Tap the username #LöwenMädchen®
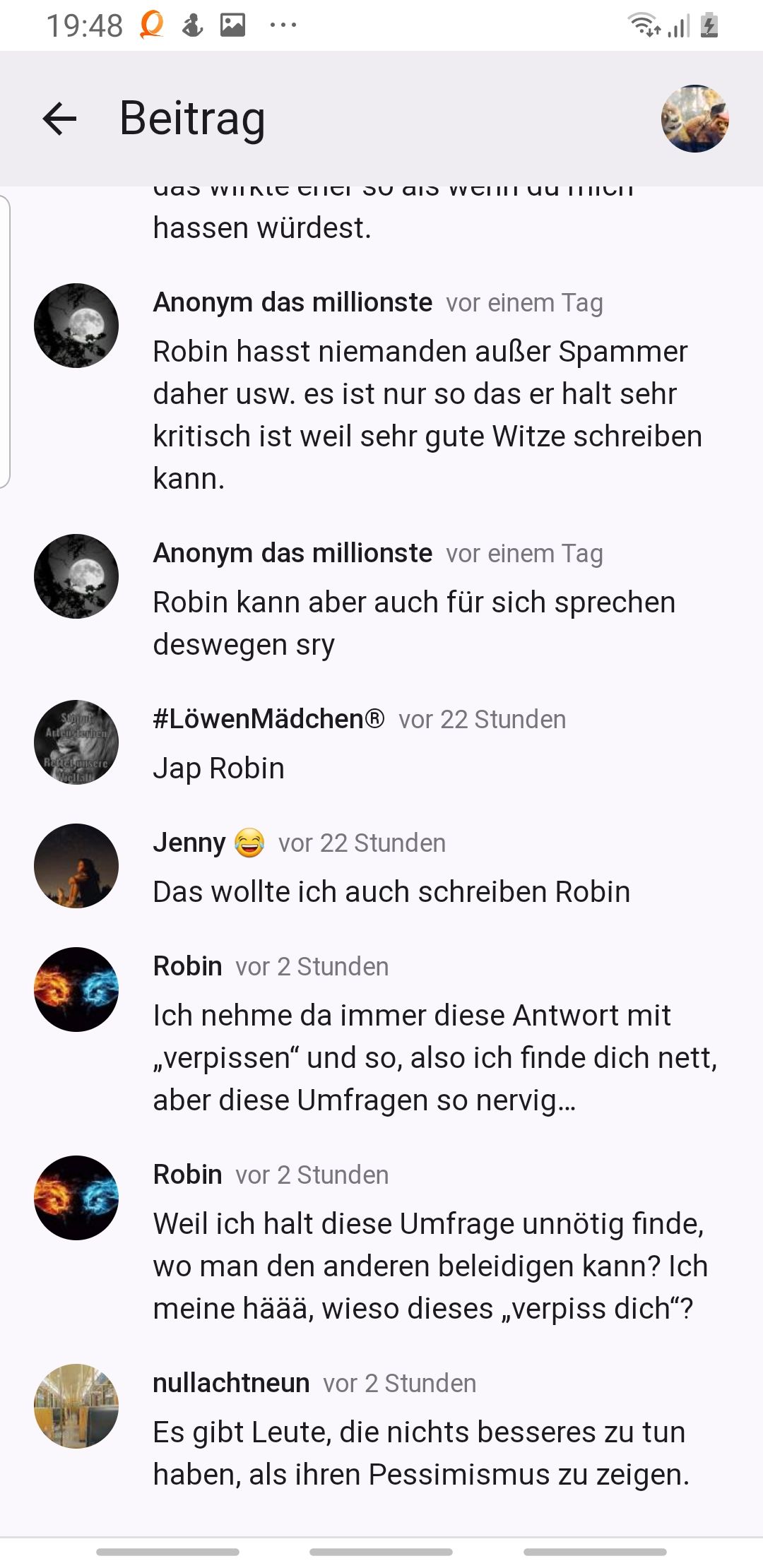Image resolution: width=763 pixels, height=1568 pixels. coord(268,719)
